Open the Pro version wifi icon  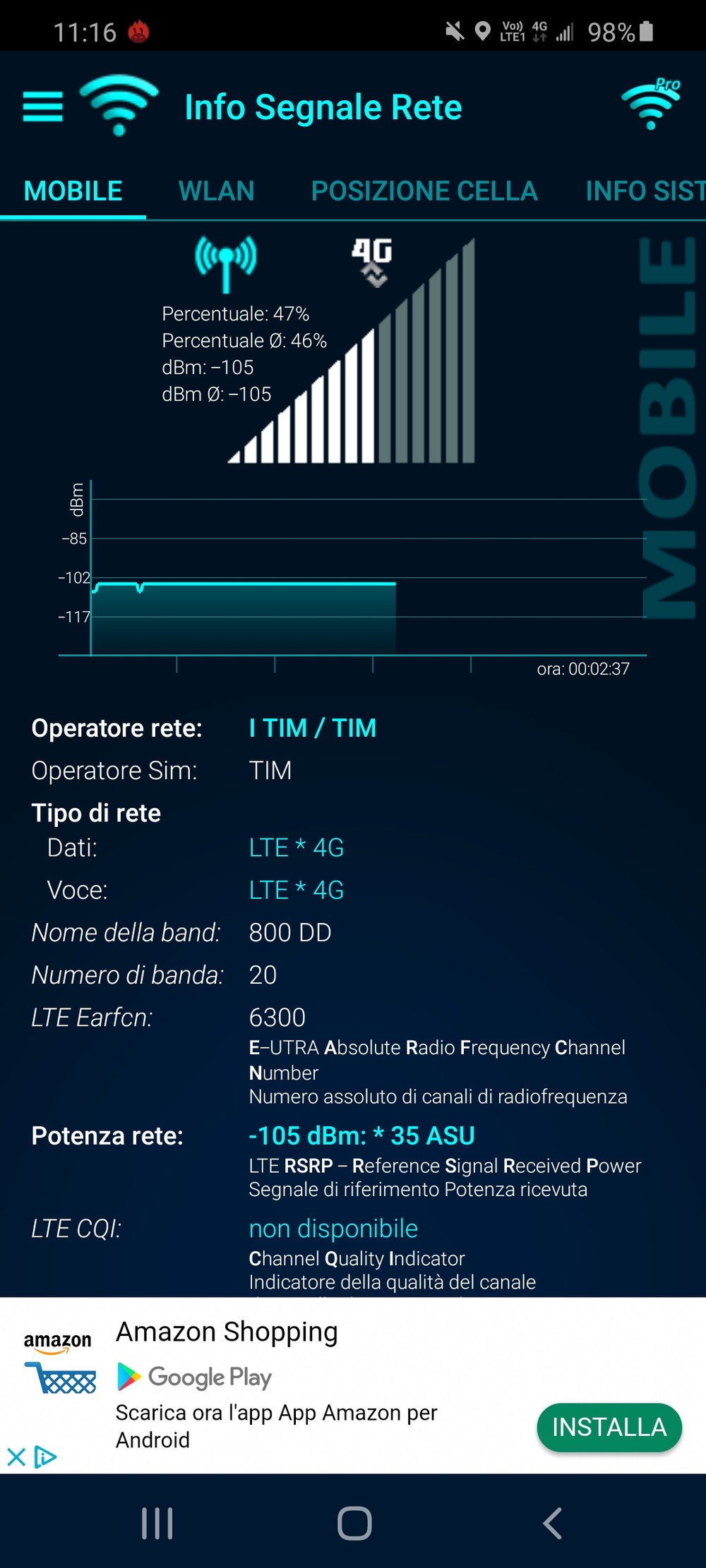click(x=651, y=104)
